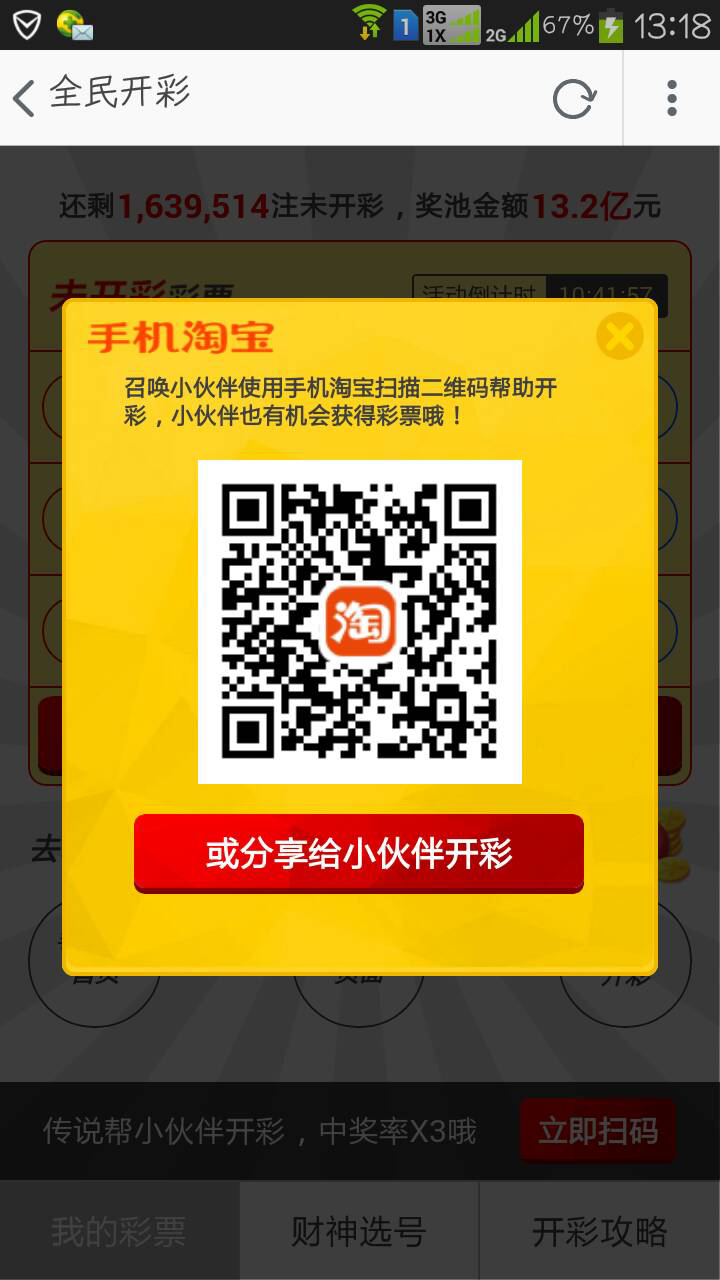Tap 立即扫码 to scan now
The image size is (720, 1280).
click(x=598, y=1131)
